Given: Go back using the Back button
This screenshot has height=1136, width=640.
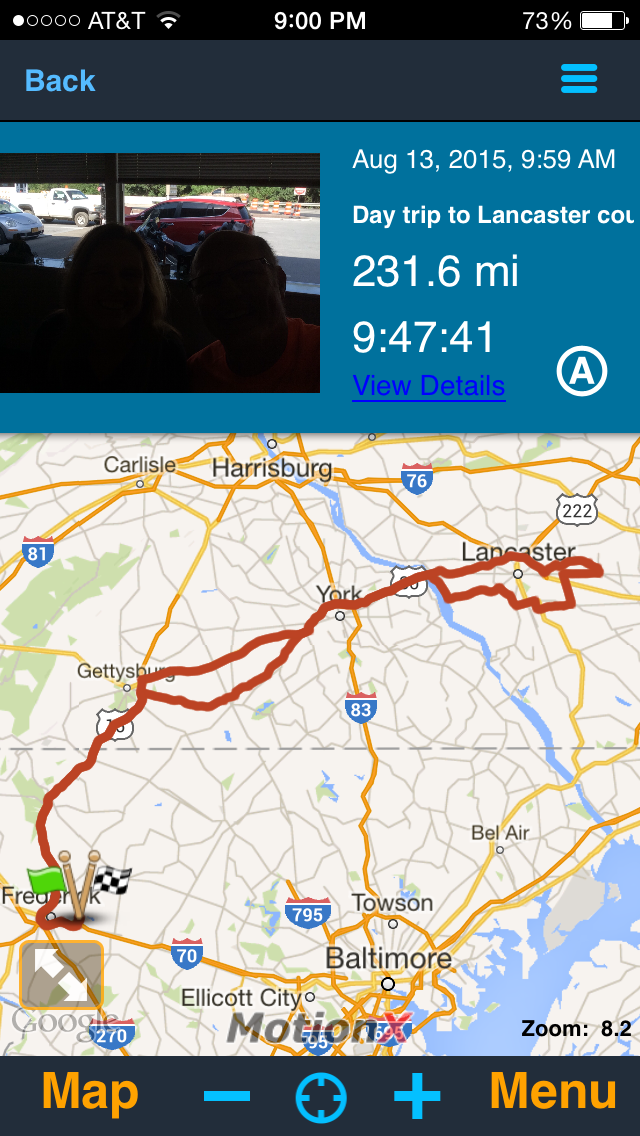Looking at the screenshot, I should coord(60,81).
